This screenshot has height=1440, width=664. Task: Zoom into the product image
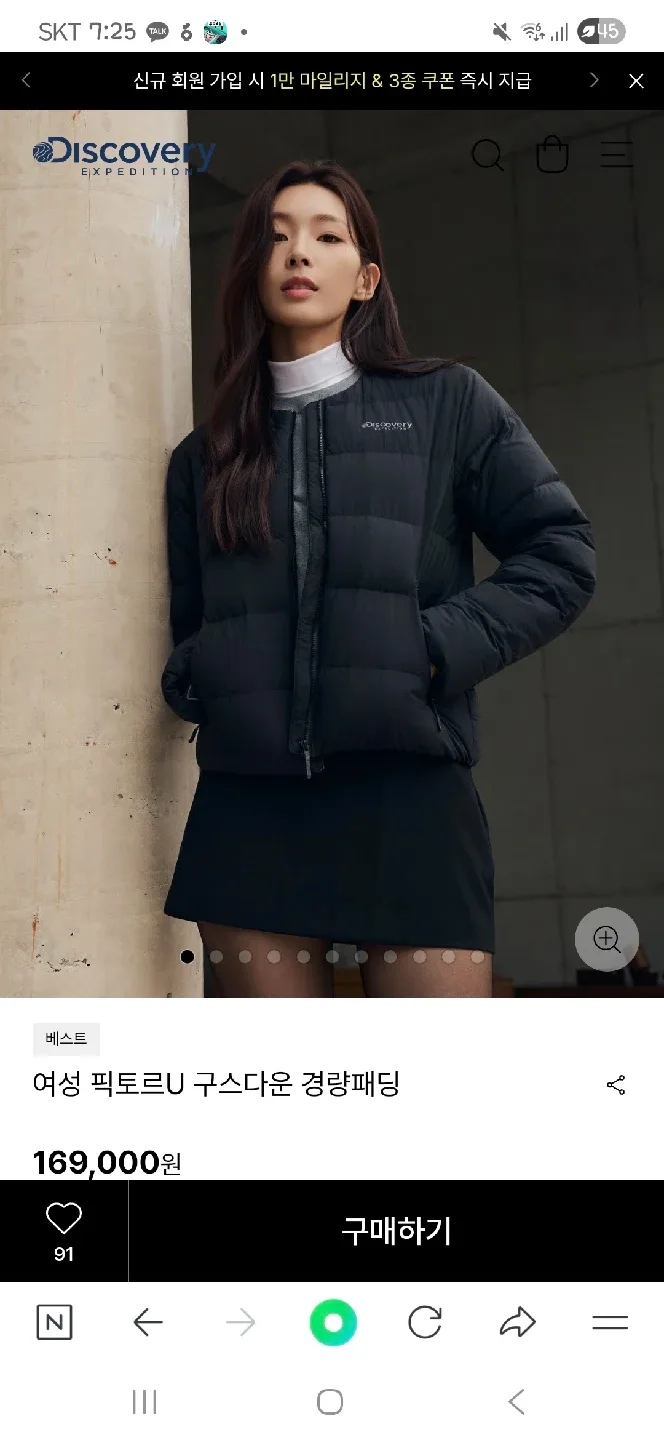[x=606, y=939]
